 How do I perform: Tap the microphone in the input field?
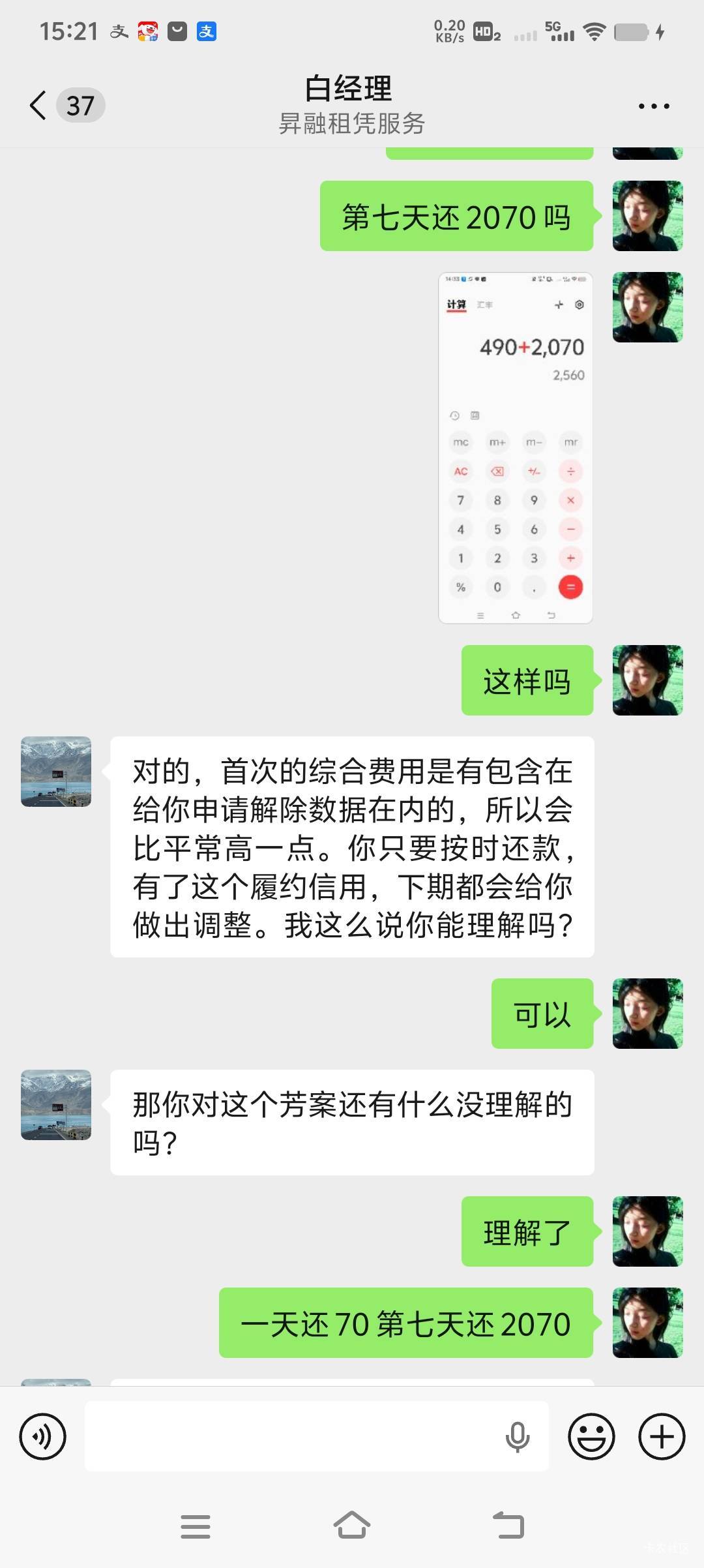(x=518, y=1437)
